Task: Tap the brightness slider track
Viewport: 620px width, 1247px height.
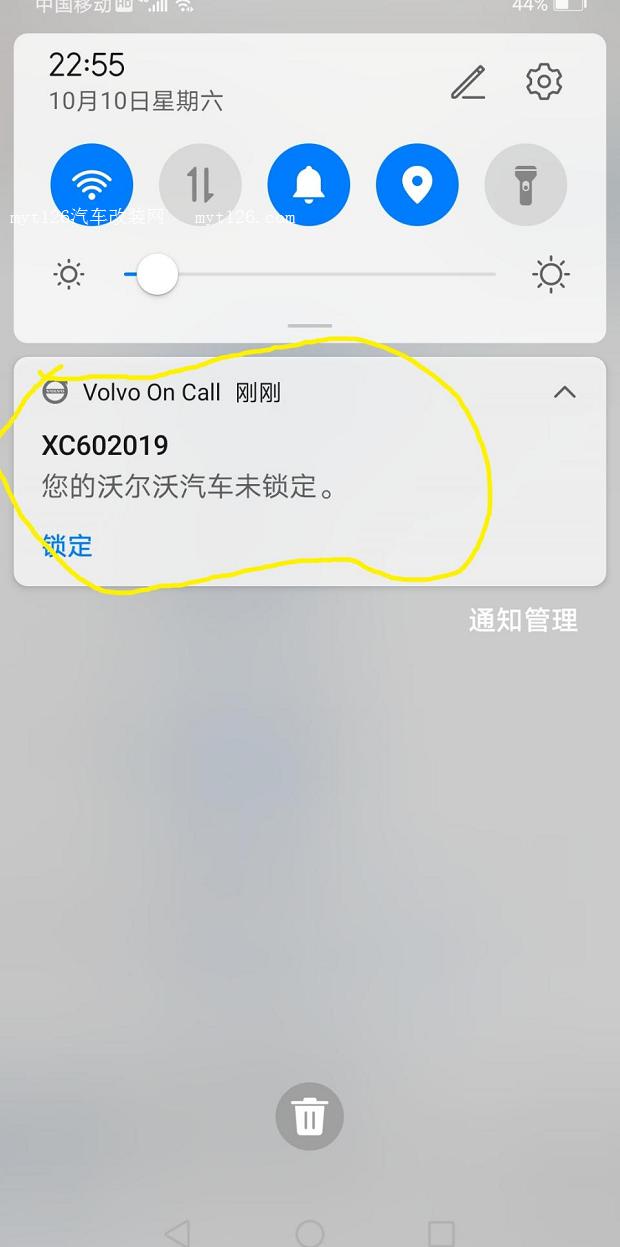Action: (330, 274)
